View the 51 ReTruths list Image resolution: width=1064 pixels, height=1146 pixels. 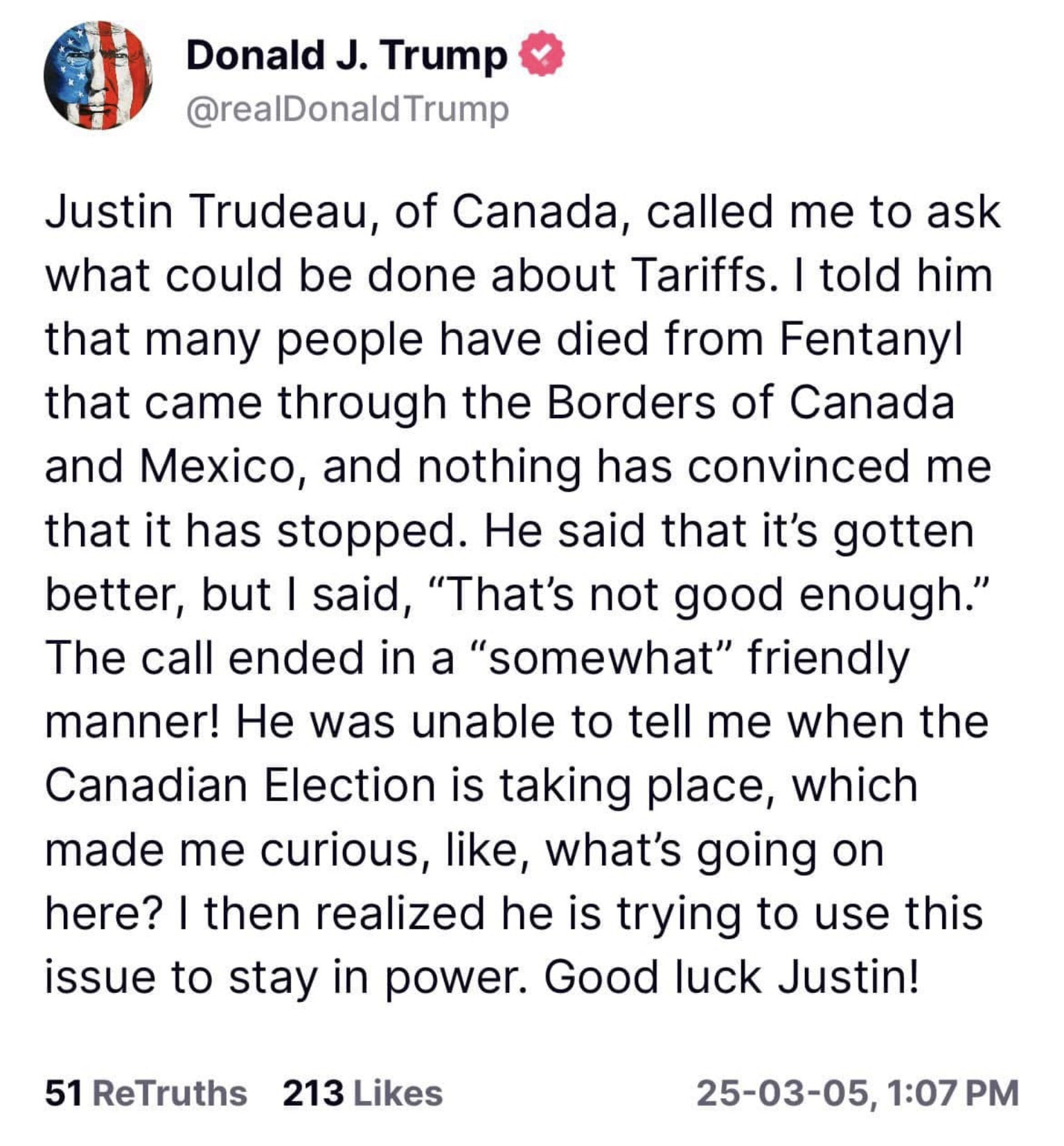tap(146, 1093)
